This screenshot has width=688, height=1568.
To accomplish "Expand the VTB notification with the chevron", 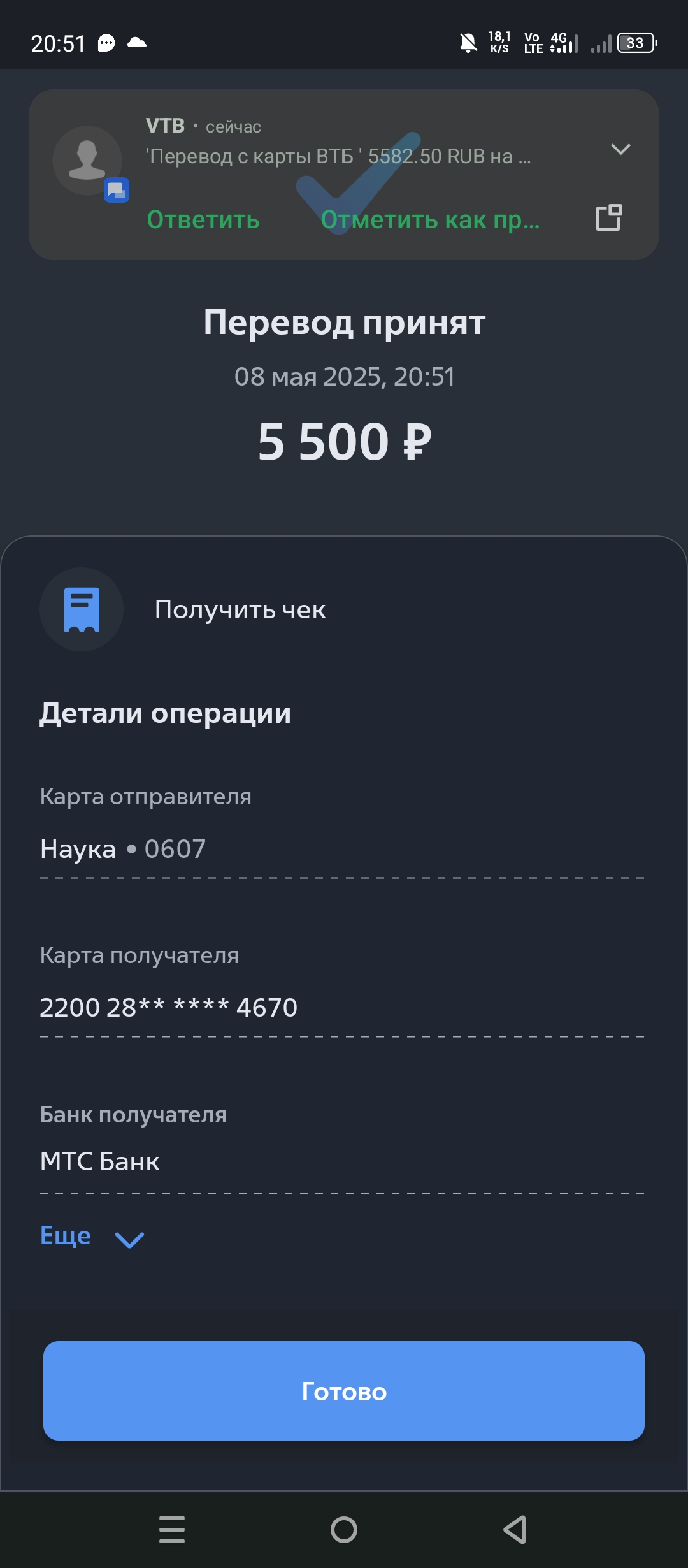I will 620,149.
